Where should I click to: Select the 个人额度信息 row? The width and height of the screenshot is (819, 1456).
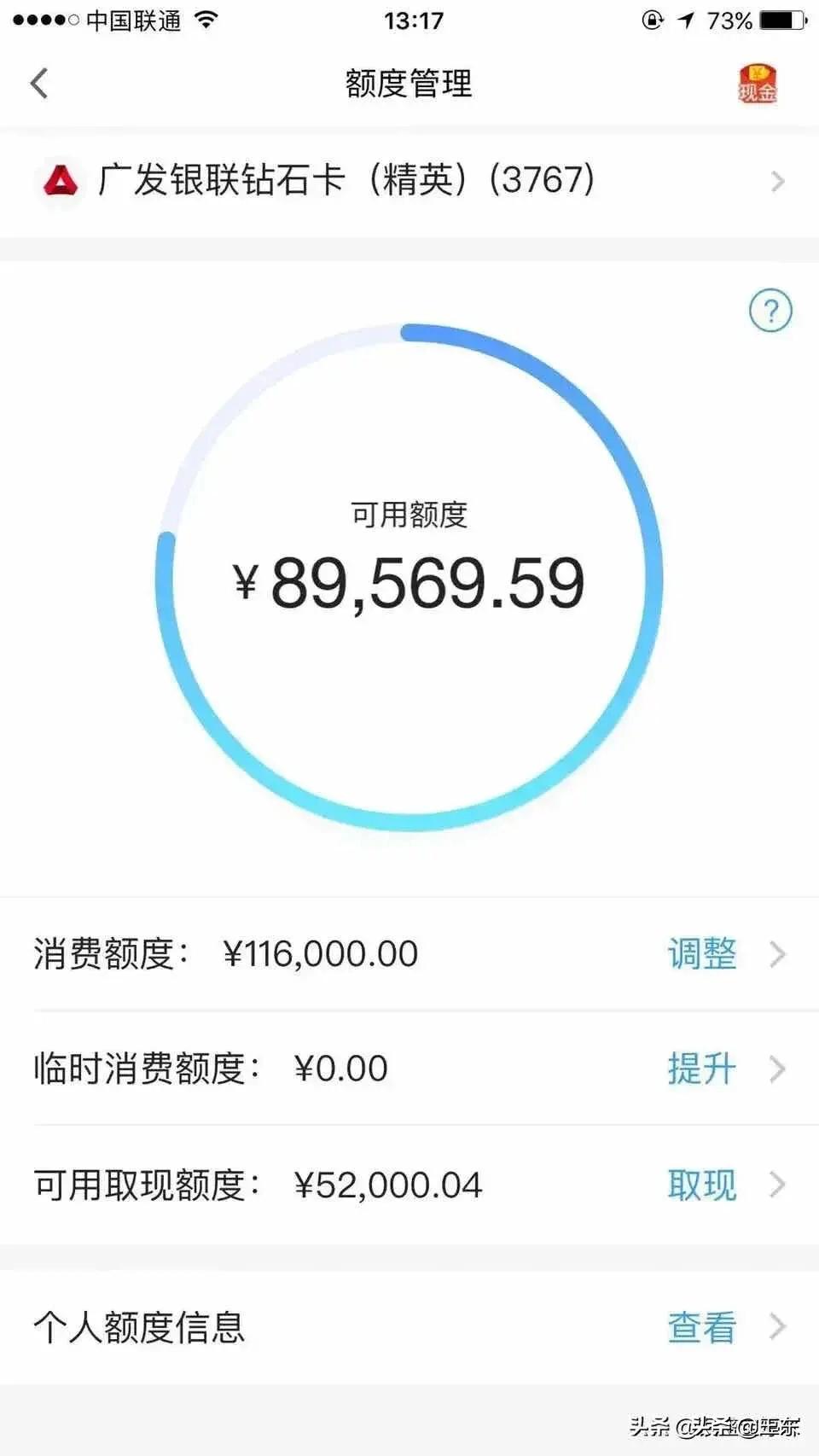click(x=139, y=1326)
